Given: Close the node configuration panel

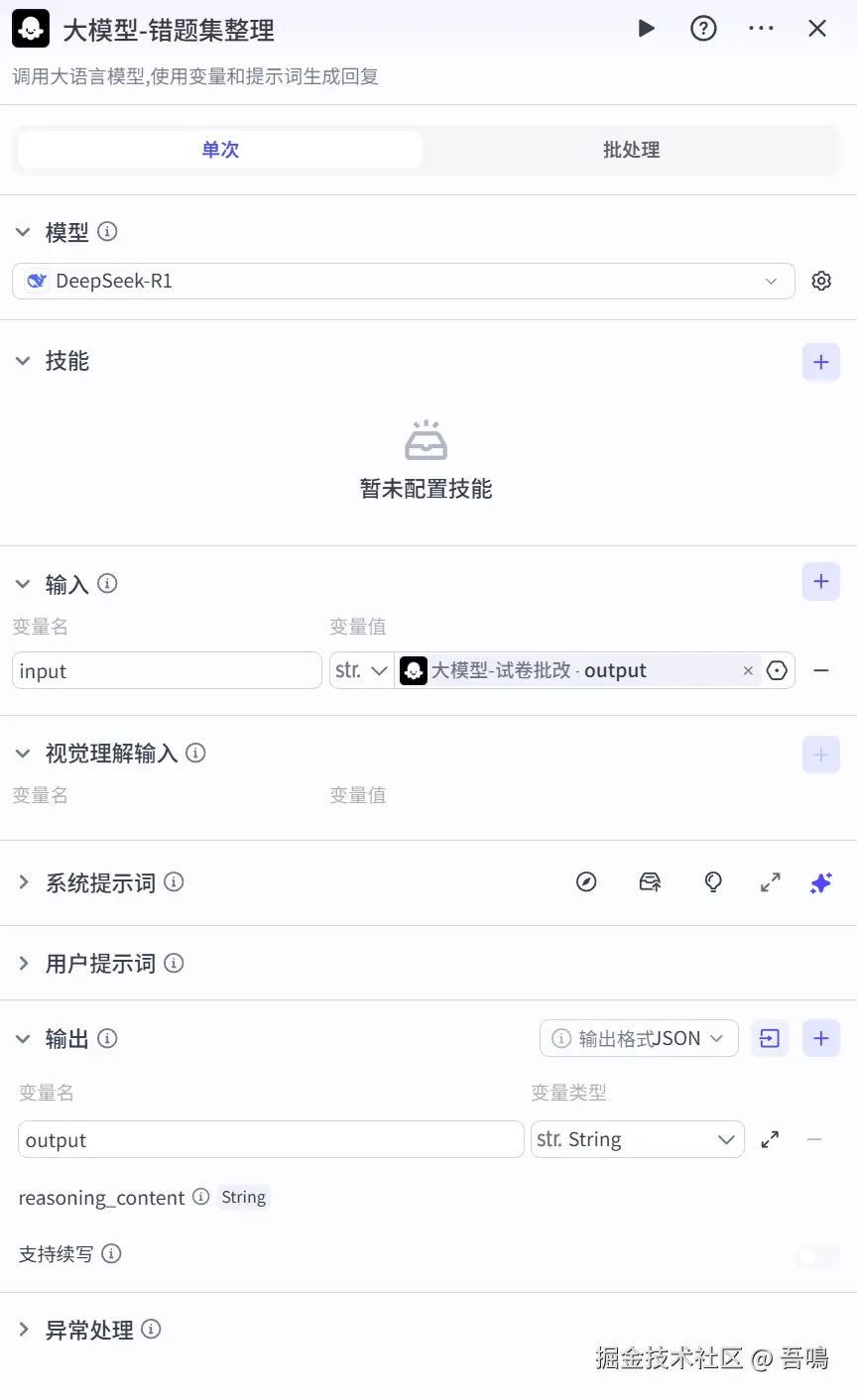Looking at the screenshot, I should [817, 29].
